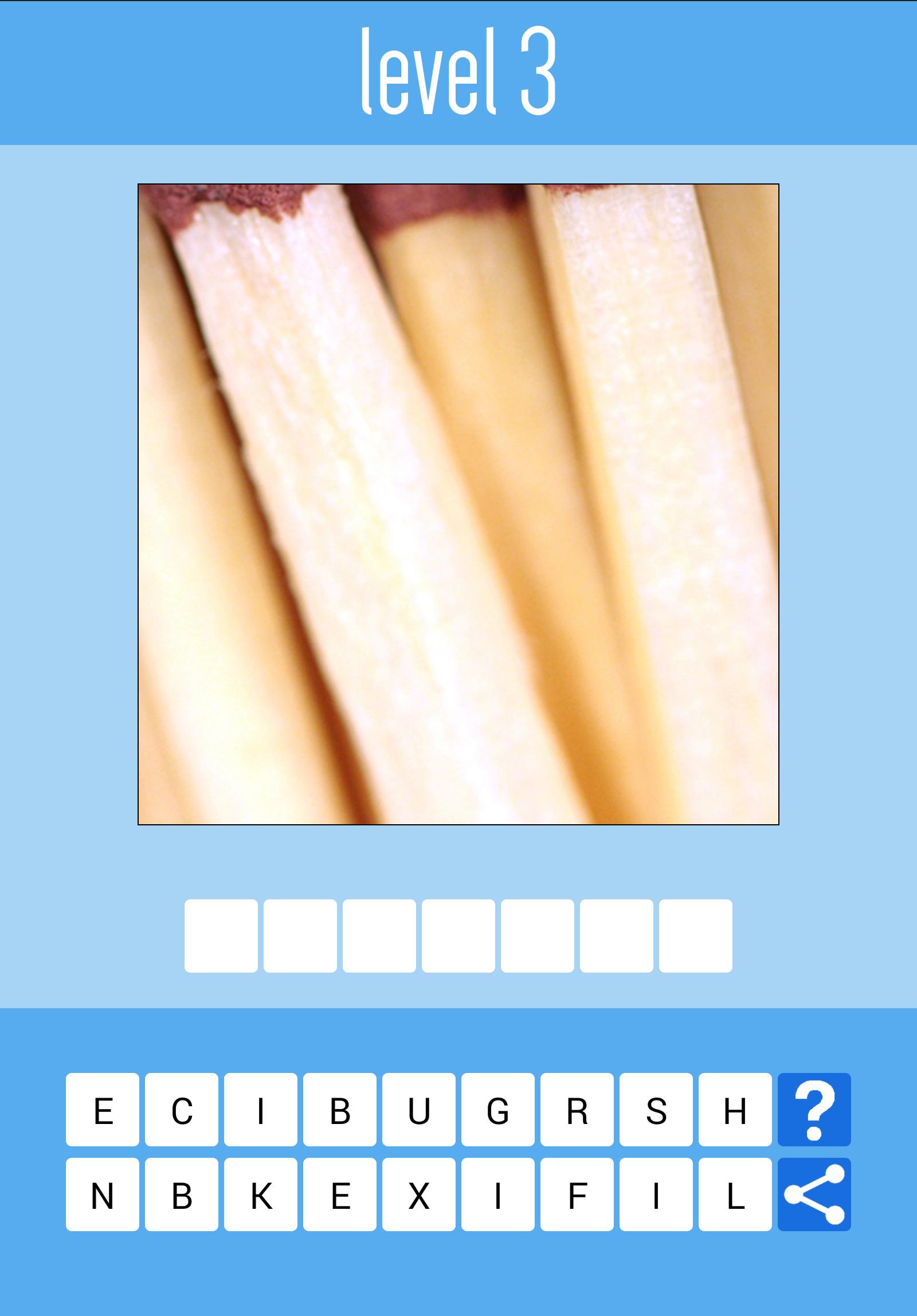The width and height of the screenshot is (917, 1316).
Task: Share this puzzle via share icon
Action: (x=814, y=1195)
